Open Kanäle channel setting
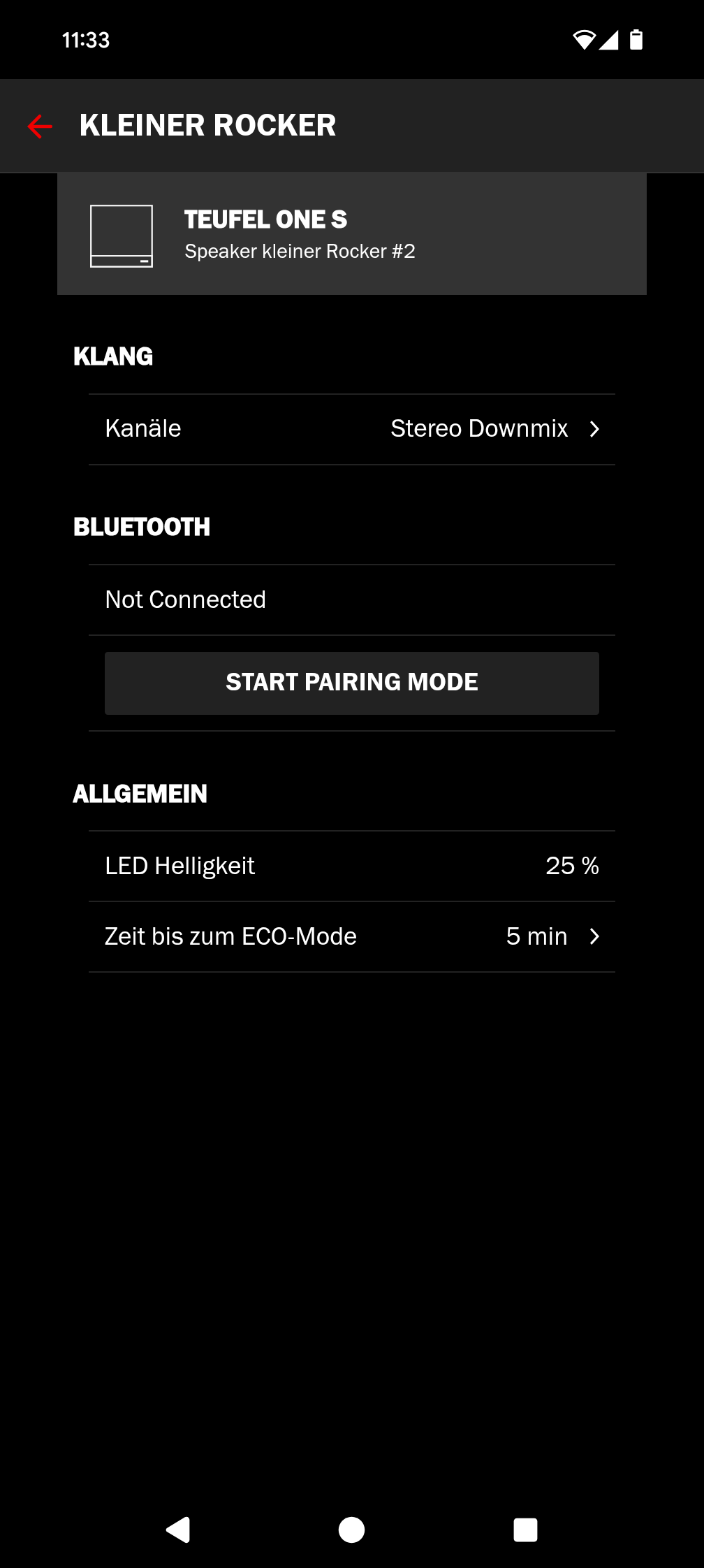The height and width of the screenshot is (1568, 704). click(351, 429)
